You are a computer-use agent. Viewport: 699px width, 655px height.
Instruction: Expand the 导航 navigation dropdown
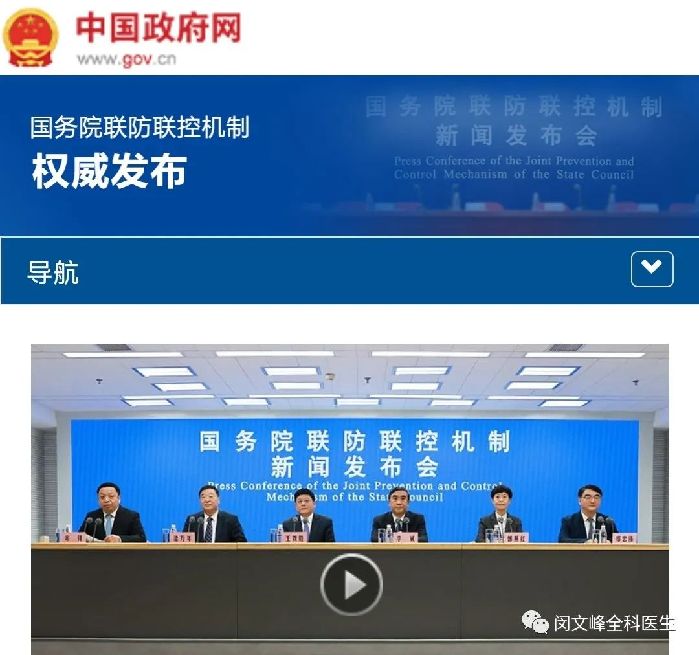coord(651,269)
